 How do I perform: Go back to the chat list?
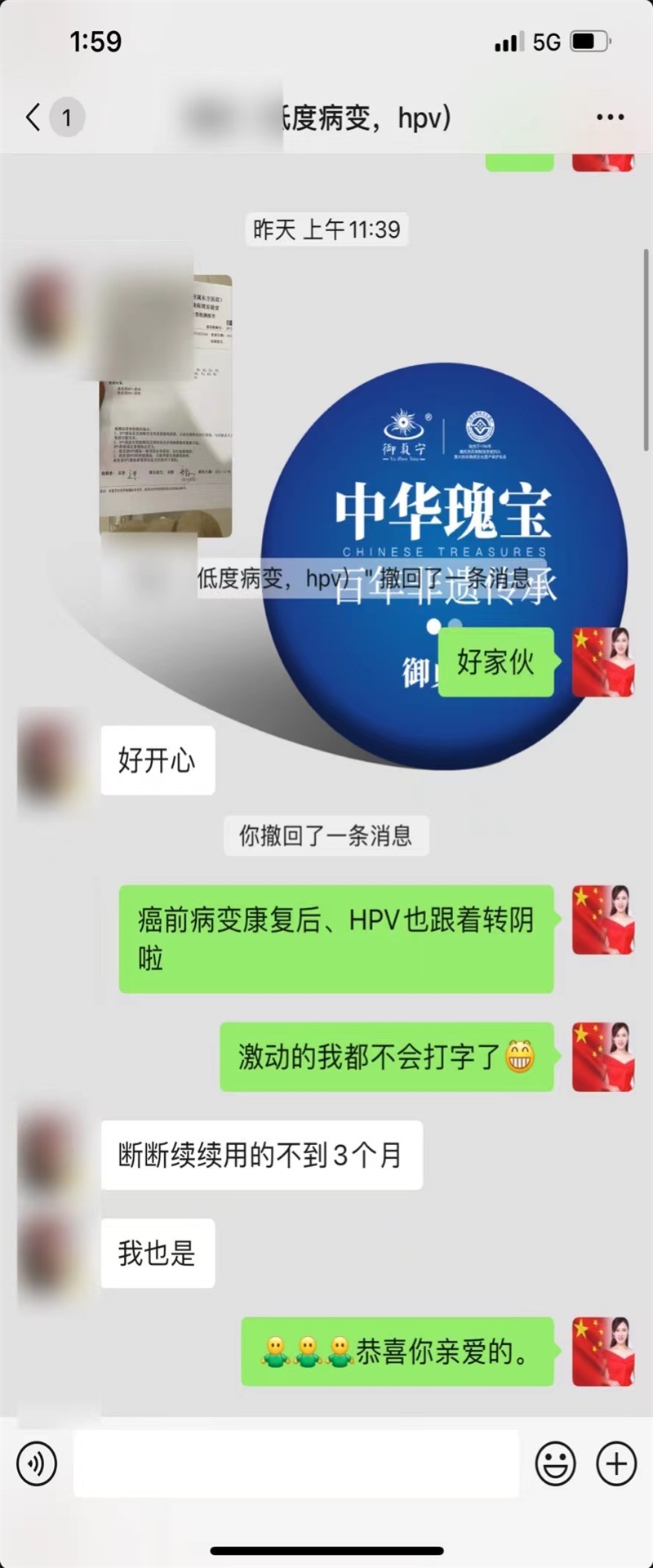(34, 118)
